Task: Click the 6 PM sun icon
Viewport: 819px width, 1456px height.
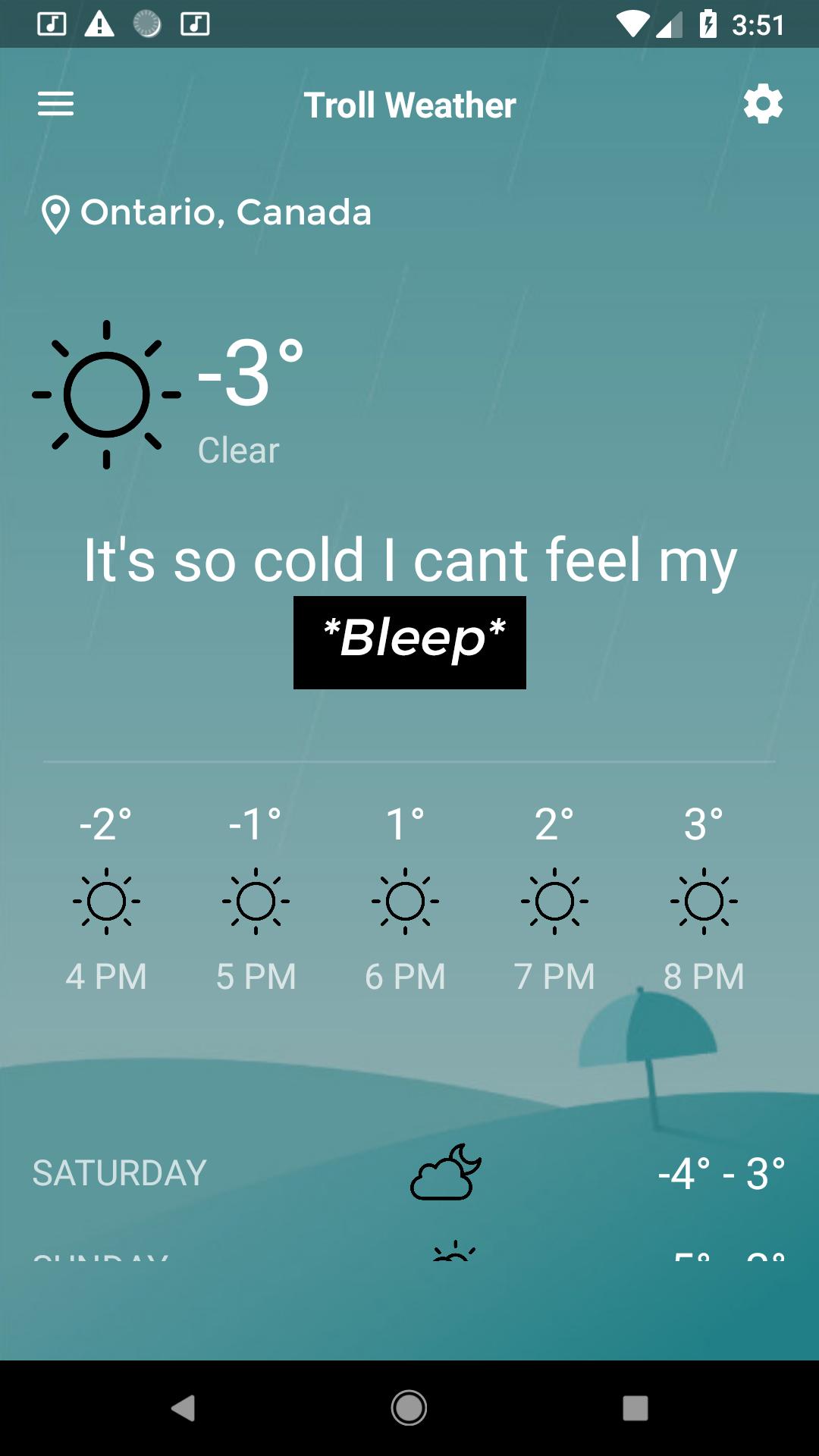Action: click(x=404, y=901)
